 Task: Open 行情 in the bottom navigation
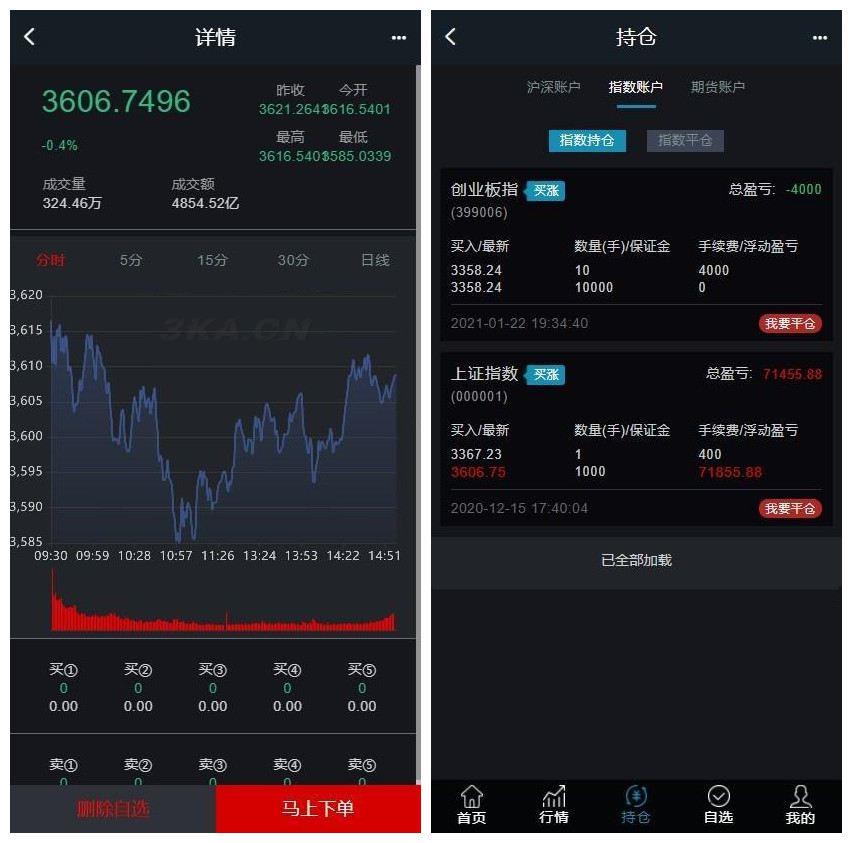(554, 804)
